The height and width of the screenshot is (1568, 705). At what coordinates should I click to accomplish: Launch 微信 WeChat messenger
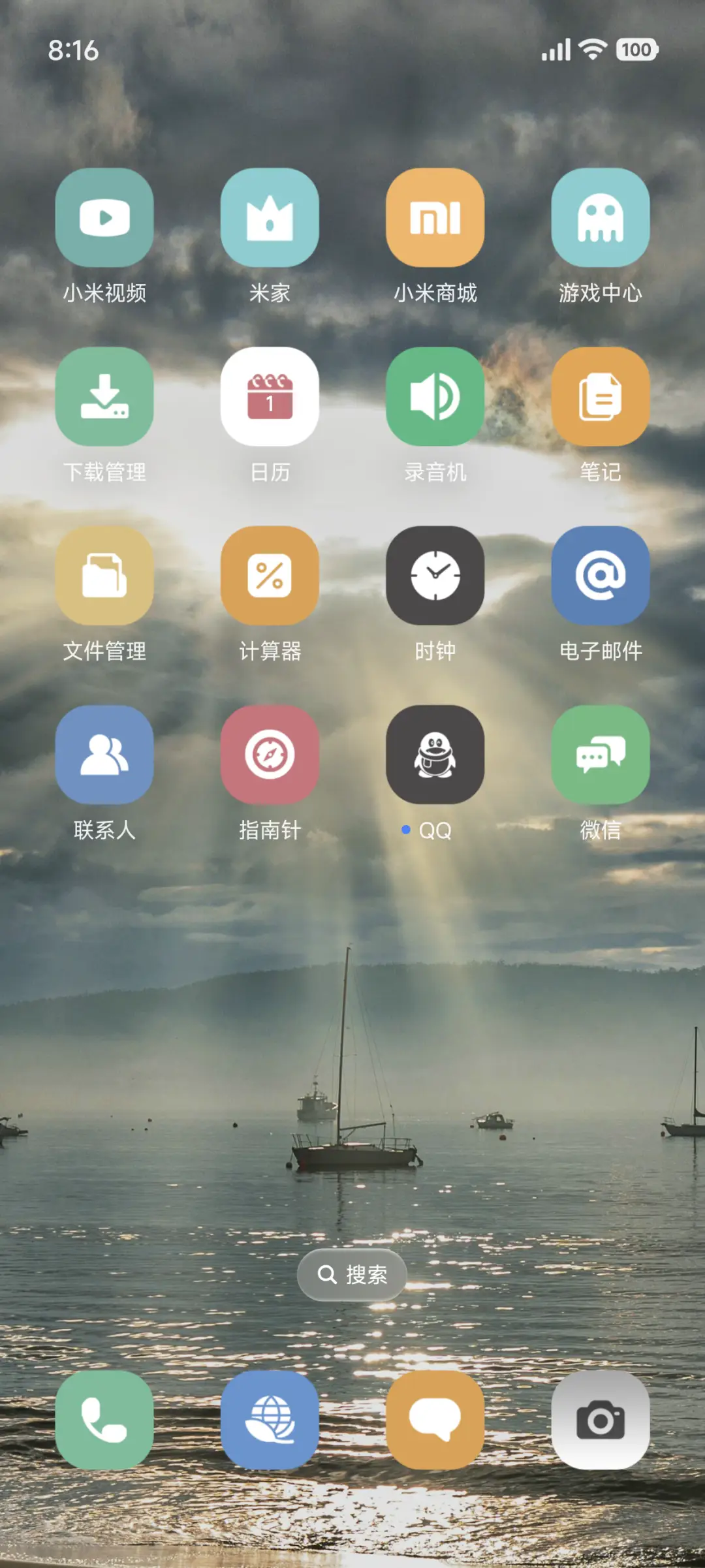(x=601, y=756)
